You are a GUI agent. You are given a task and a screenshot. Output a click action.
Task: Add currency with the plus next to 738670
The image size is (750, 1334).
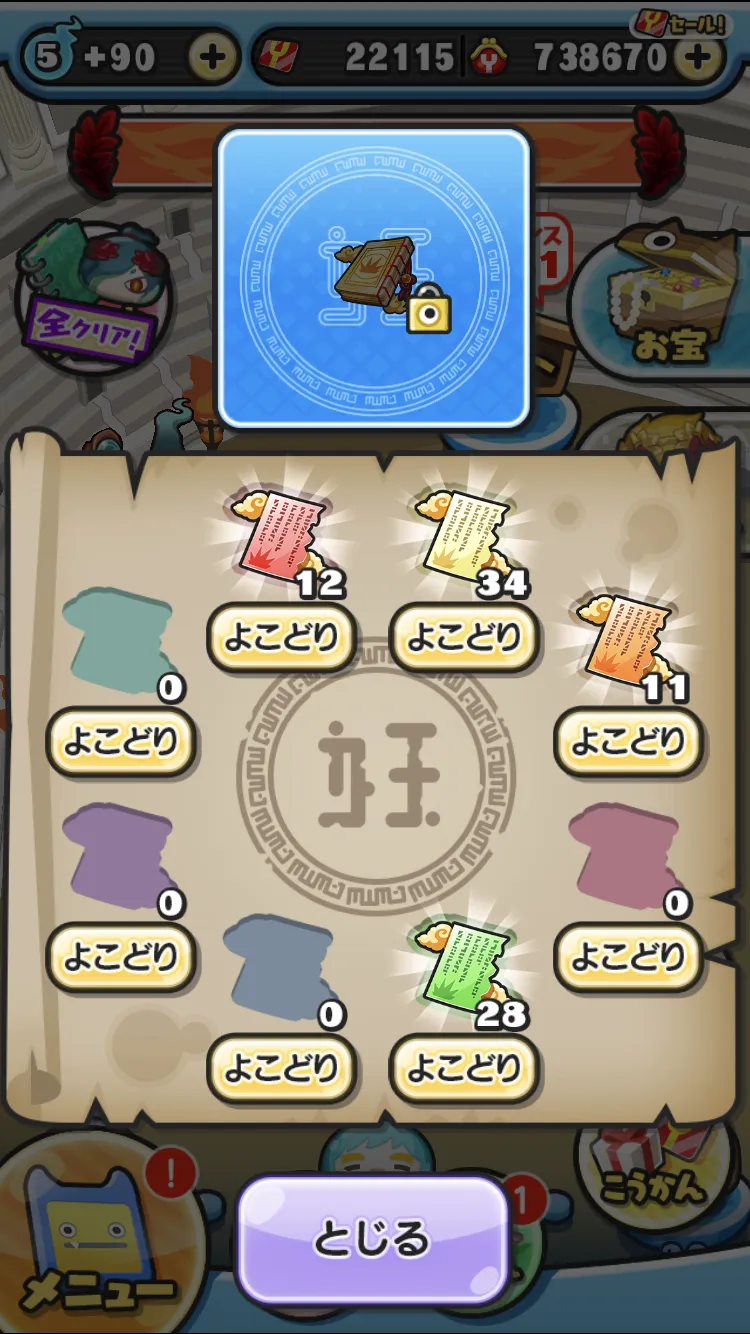(699, 58)
